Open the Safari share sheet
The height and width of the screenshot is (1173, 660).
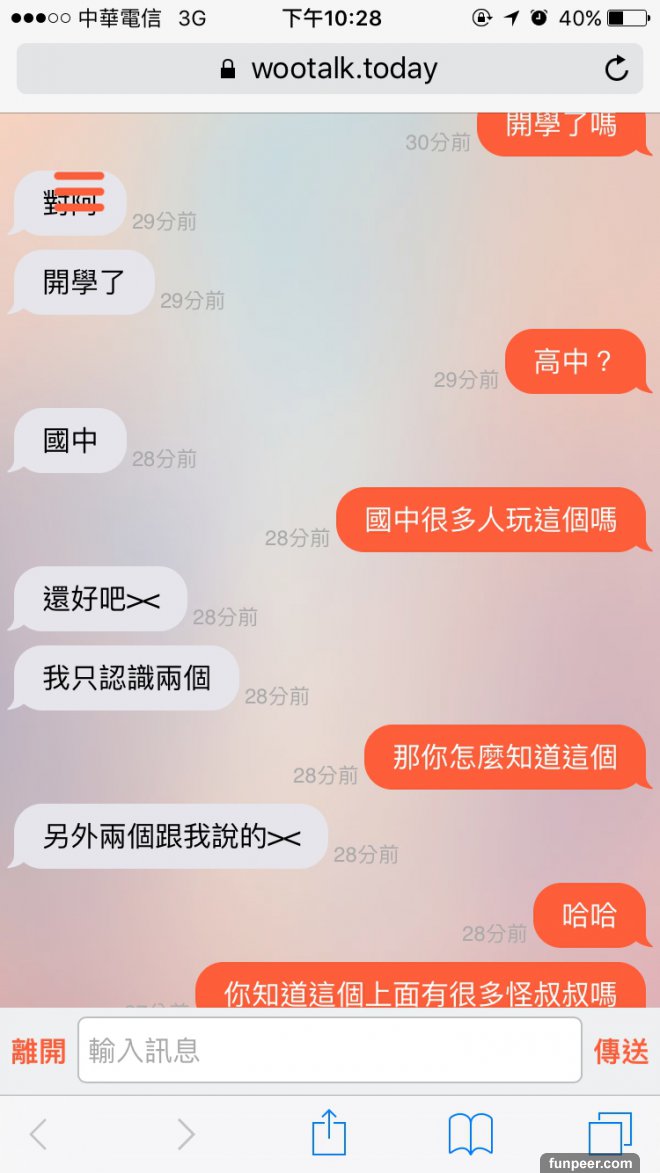pos(329,1134)
